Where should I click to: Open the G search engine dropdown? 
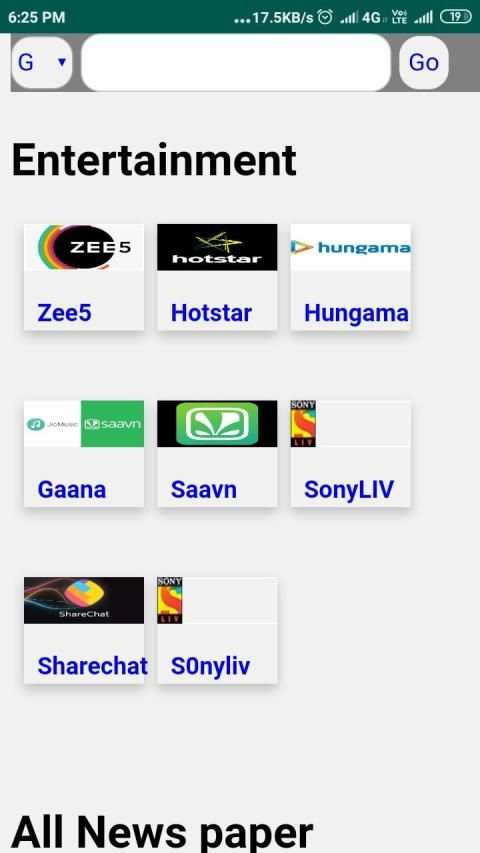[x=42, y=63]
